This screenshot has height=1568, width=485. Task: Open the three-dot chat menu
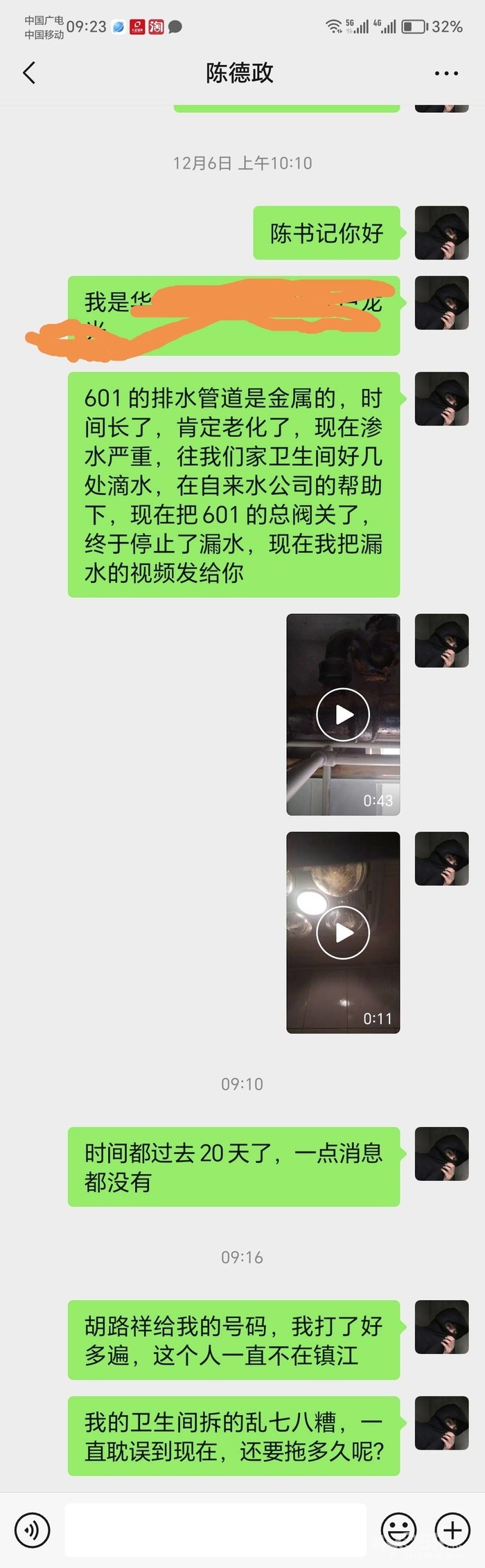click(x=446, y=73)
